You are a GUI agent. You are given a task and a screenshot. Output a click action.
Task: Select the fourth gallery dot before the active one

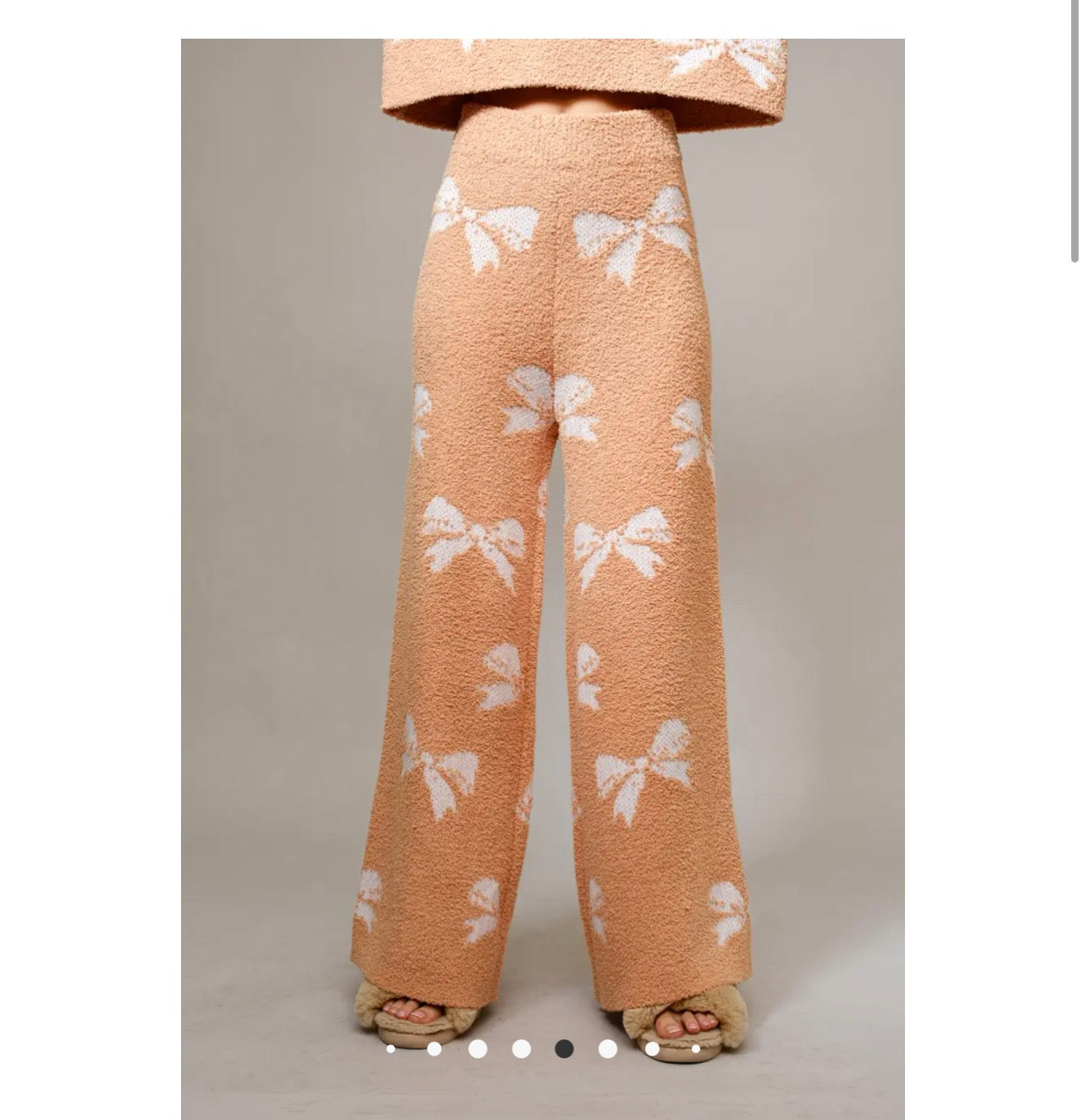[391, 1048]
